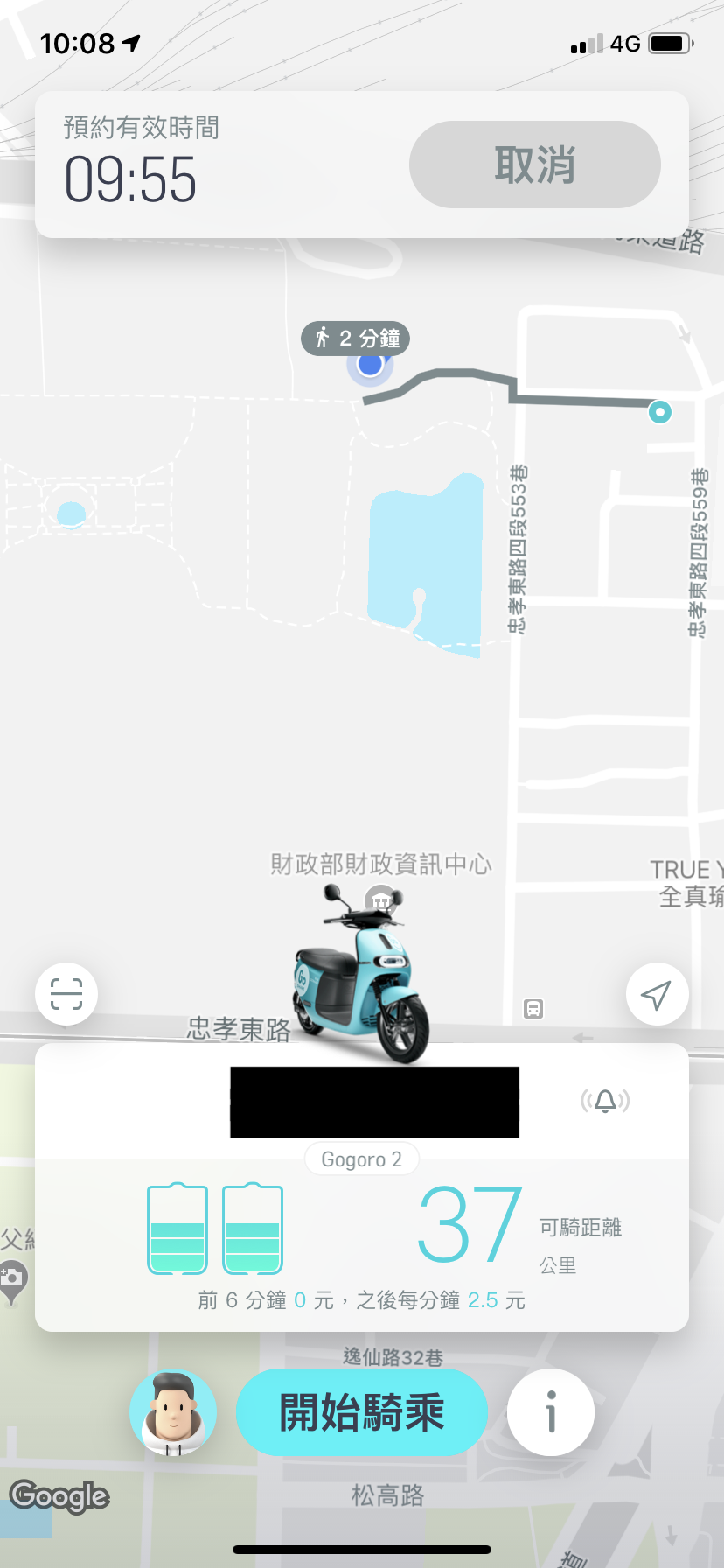Cancel the scooter reservation with 取消
This screenshot has width=724, height=1568.
(x=534, y=164)
